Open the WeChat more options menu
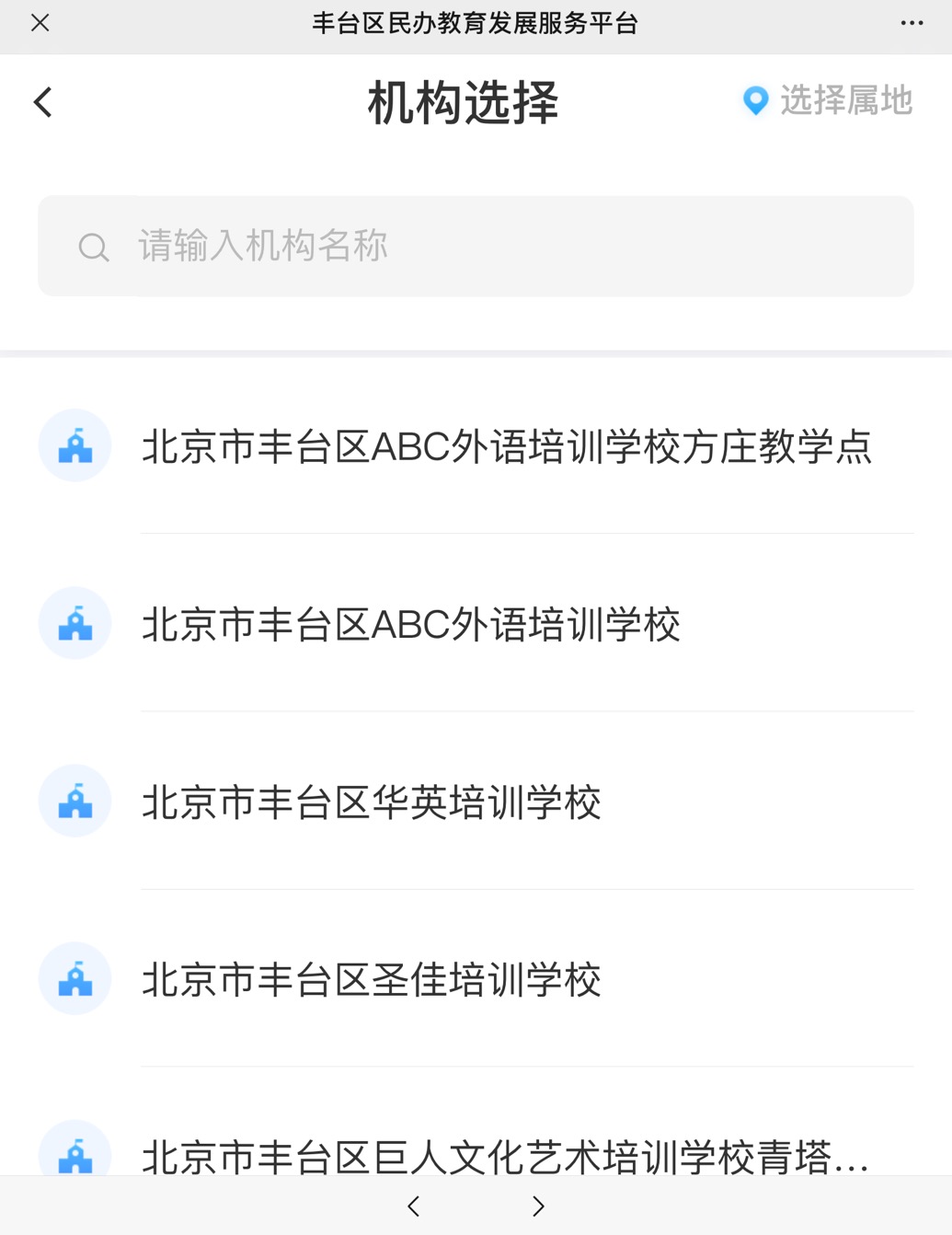 pos(911,25)
